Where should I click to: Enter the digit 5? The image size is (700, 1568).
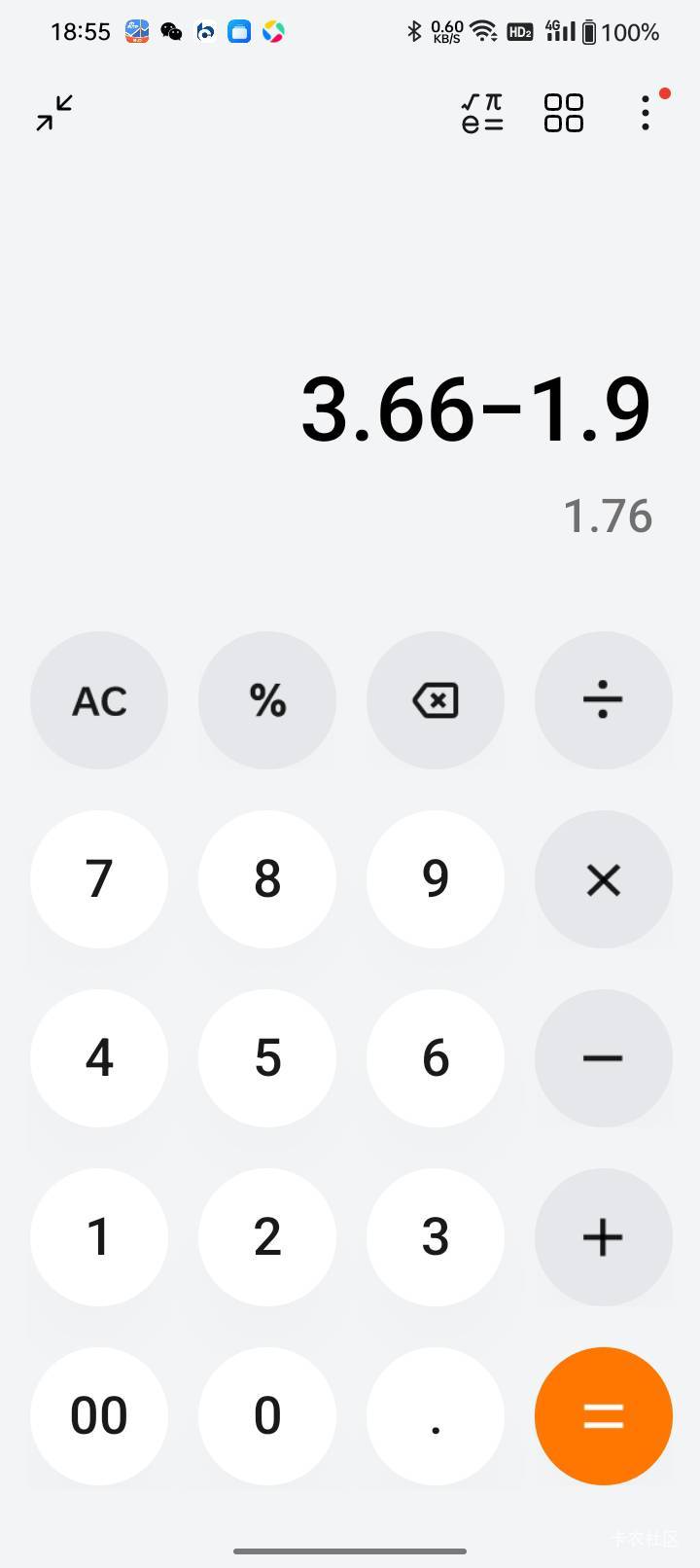click(267, 1058)
